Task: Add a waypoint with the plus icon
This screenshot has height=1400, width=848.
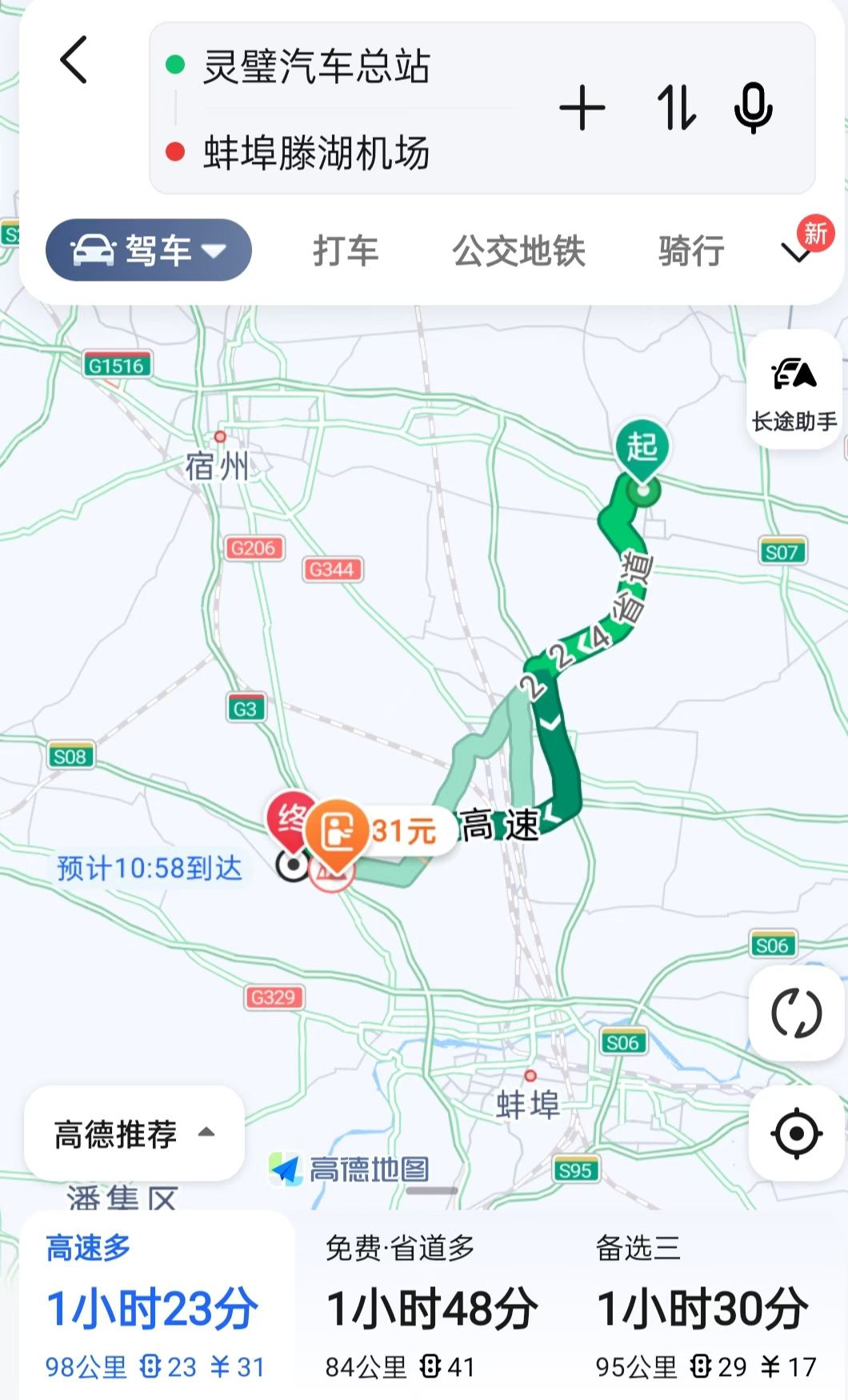Action: click(x=582, y=108)
